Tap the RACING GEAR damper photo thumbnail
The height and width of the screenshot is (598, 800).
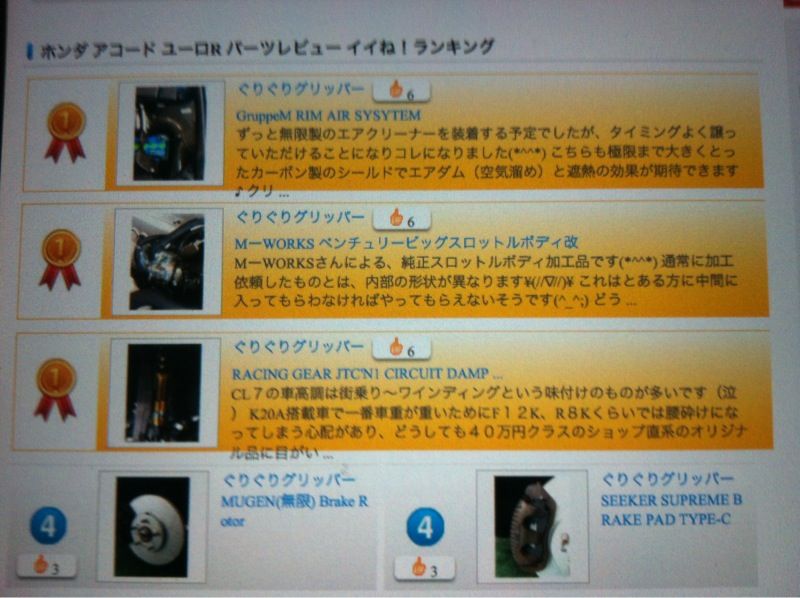coord(163,392)
